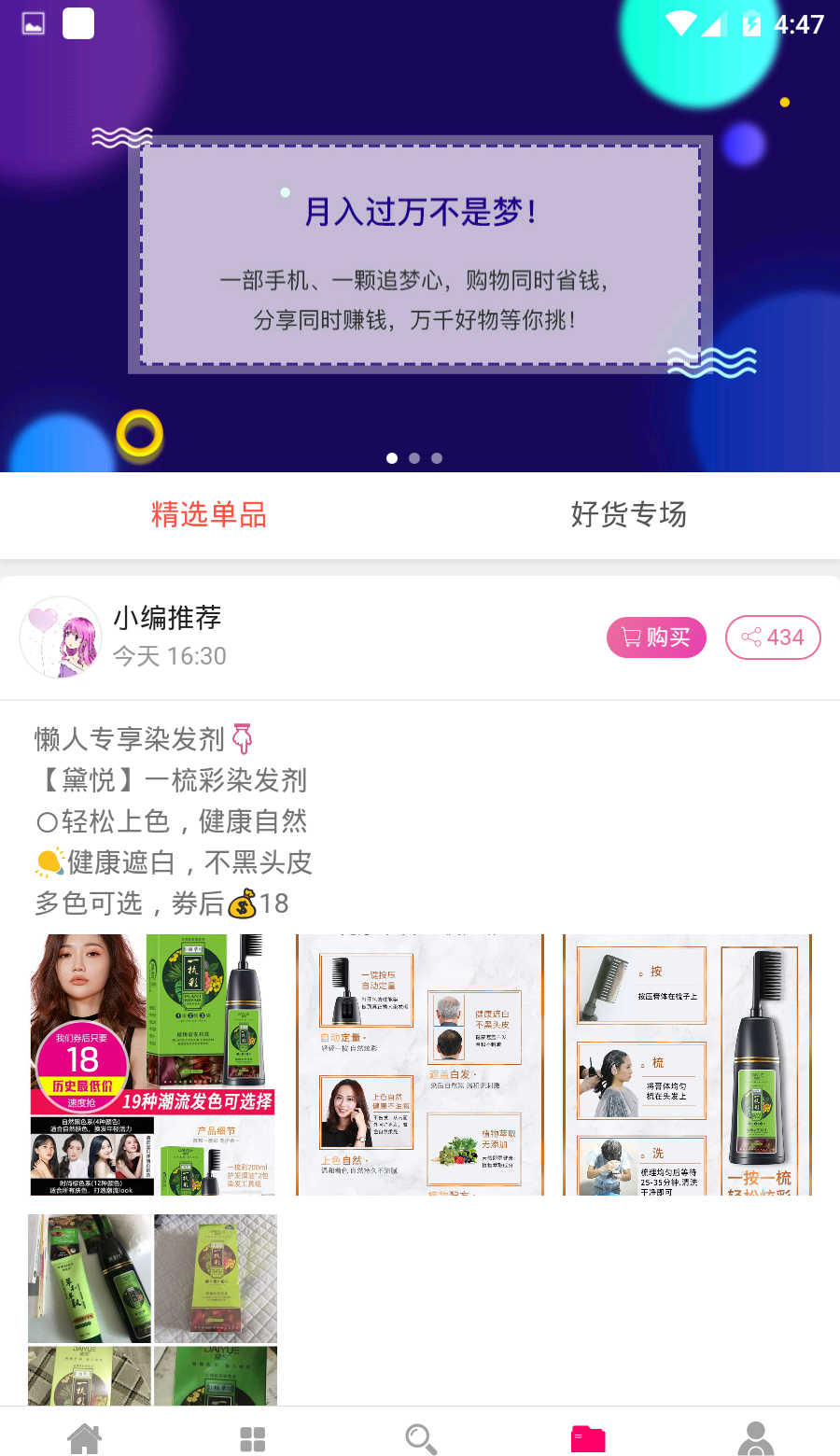Tap the 购买 buy button
The width and height of the screenshot is (840, 1456).
point(656,637)
